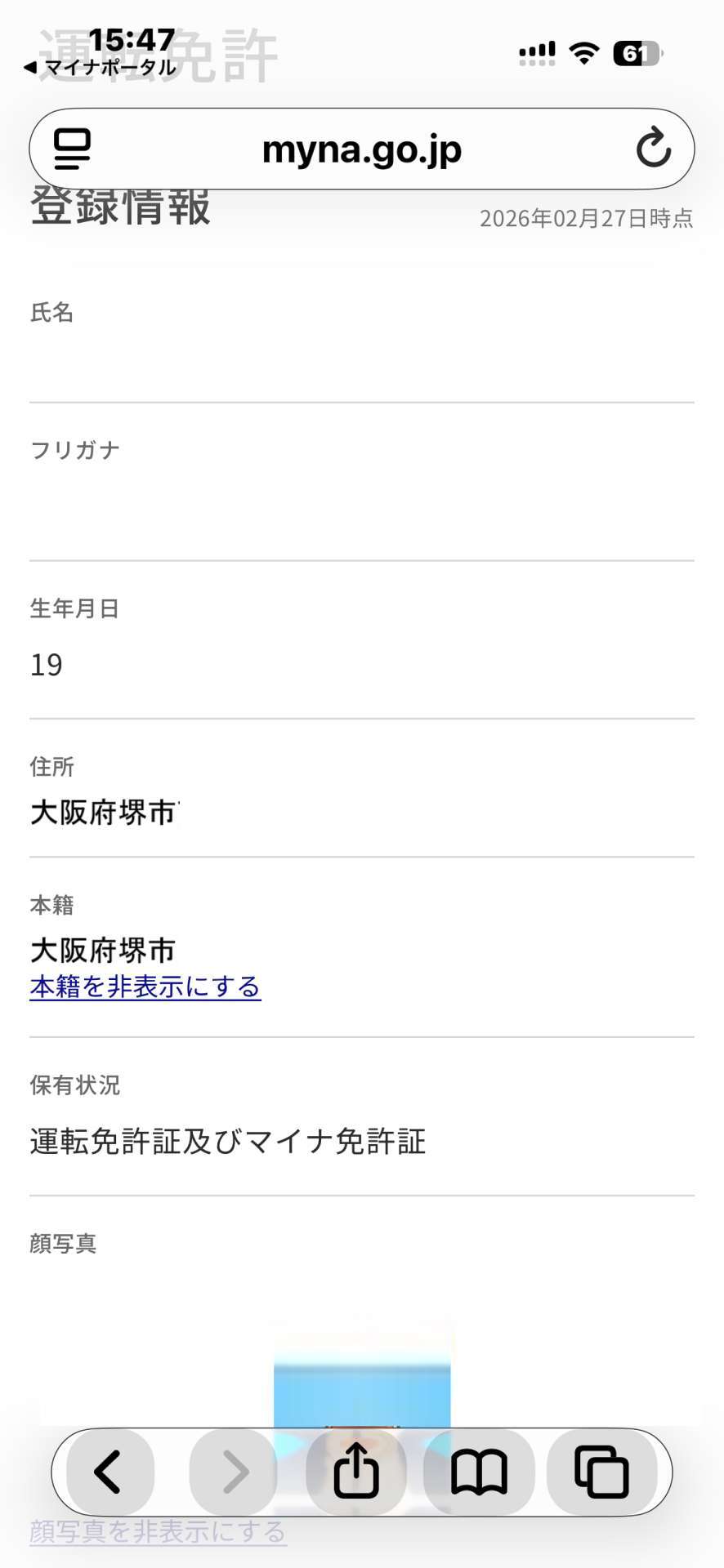Open the Safari page settings menu icon
This screenshot has height=1568, width=724.
pyautogui.click(x=72, y=149)
